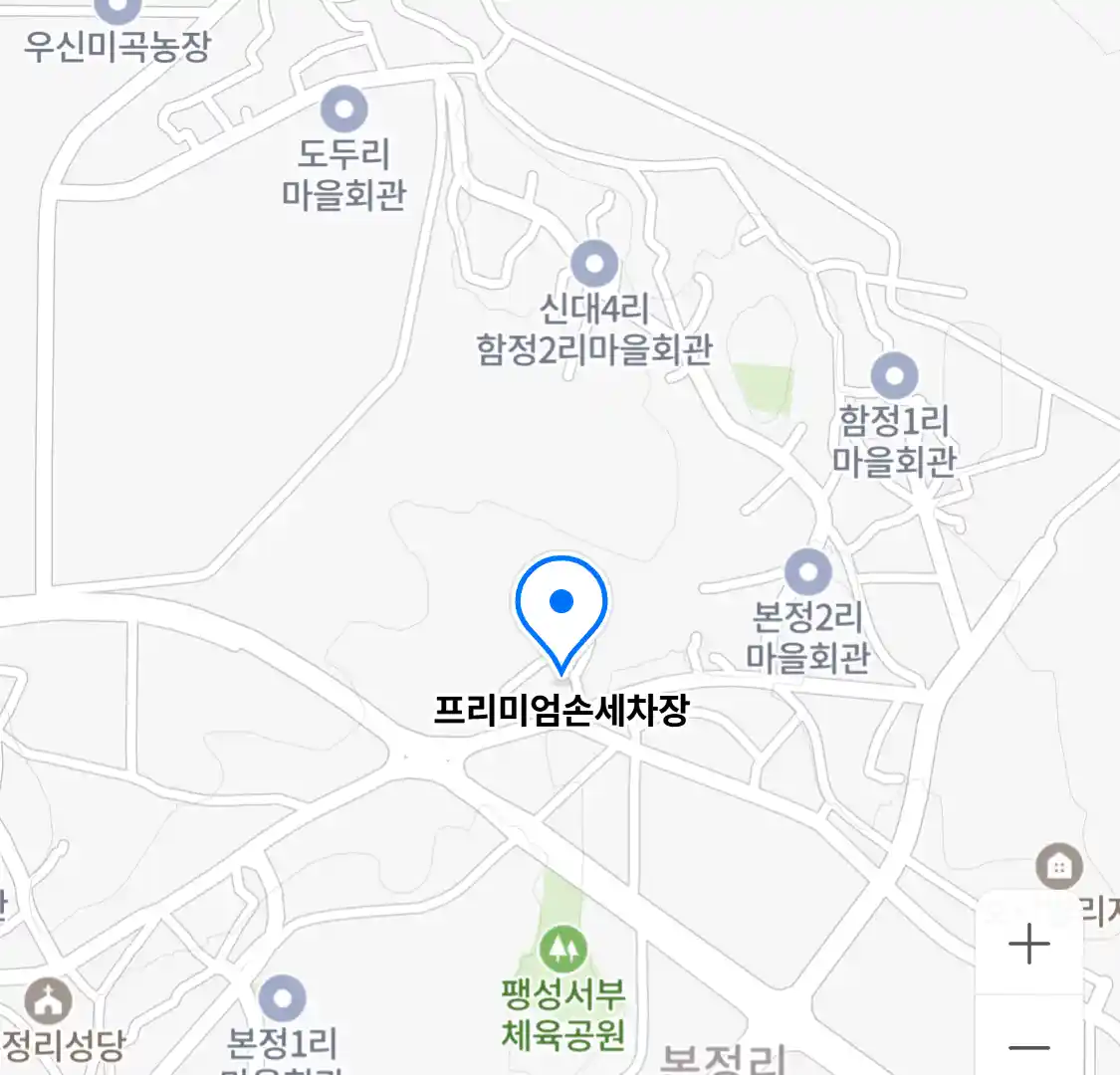This screenshot has width=1120, height=1075.
Task: Open the 팽성서부 체육공원 park marker
Action: click(563, 949)
